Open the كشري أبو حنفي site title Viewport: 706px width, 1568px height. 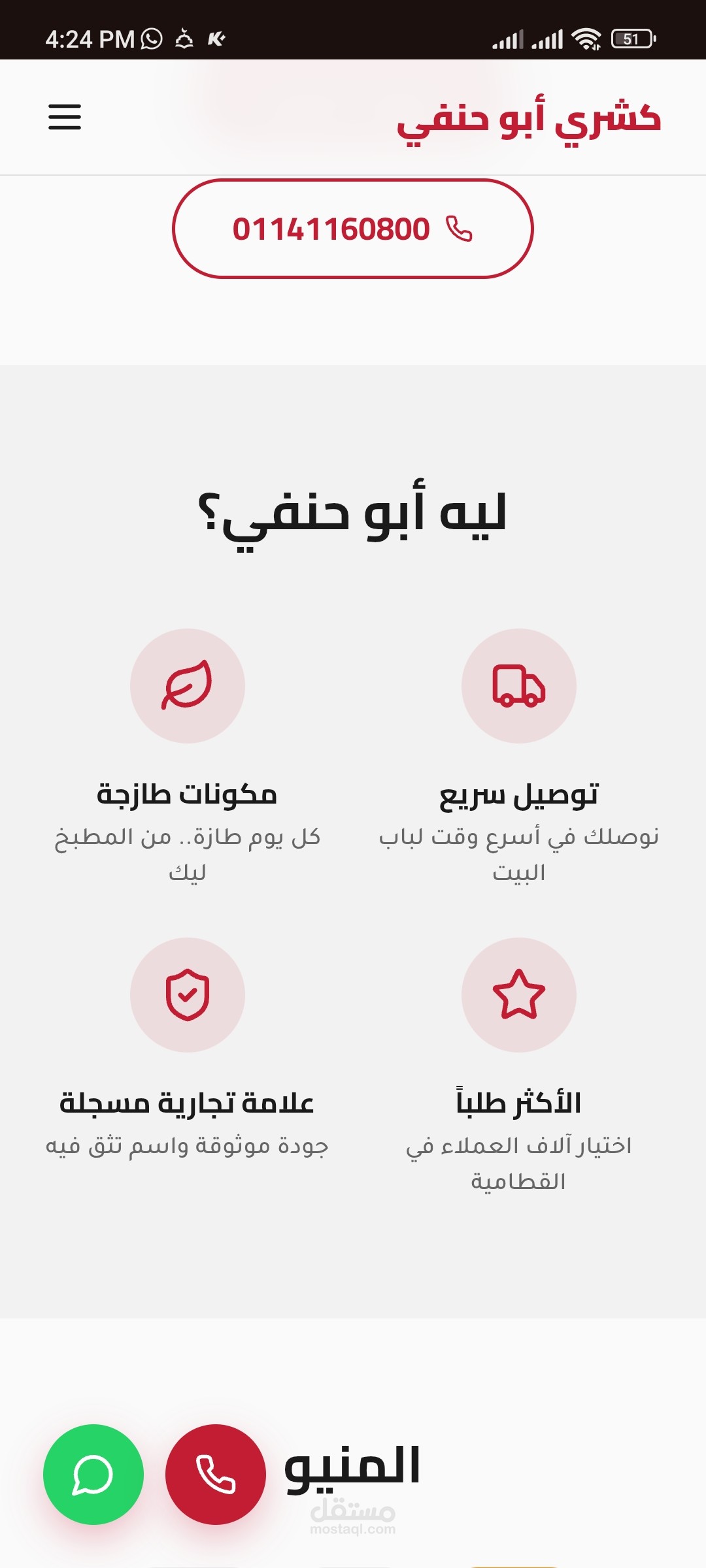[528, 120]
